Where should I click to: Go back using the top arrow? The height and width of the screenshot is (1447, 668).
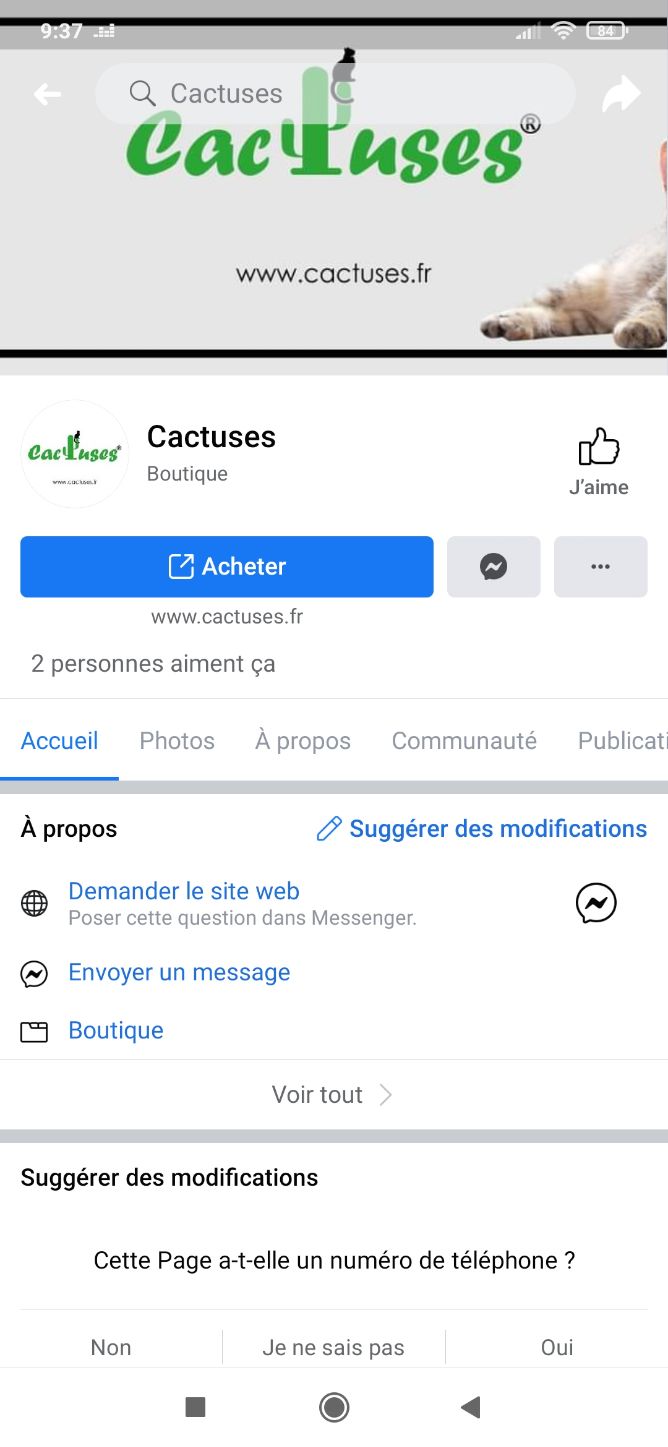point(47,94)
